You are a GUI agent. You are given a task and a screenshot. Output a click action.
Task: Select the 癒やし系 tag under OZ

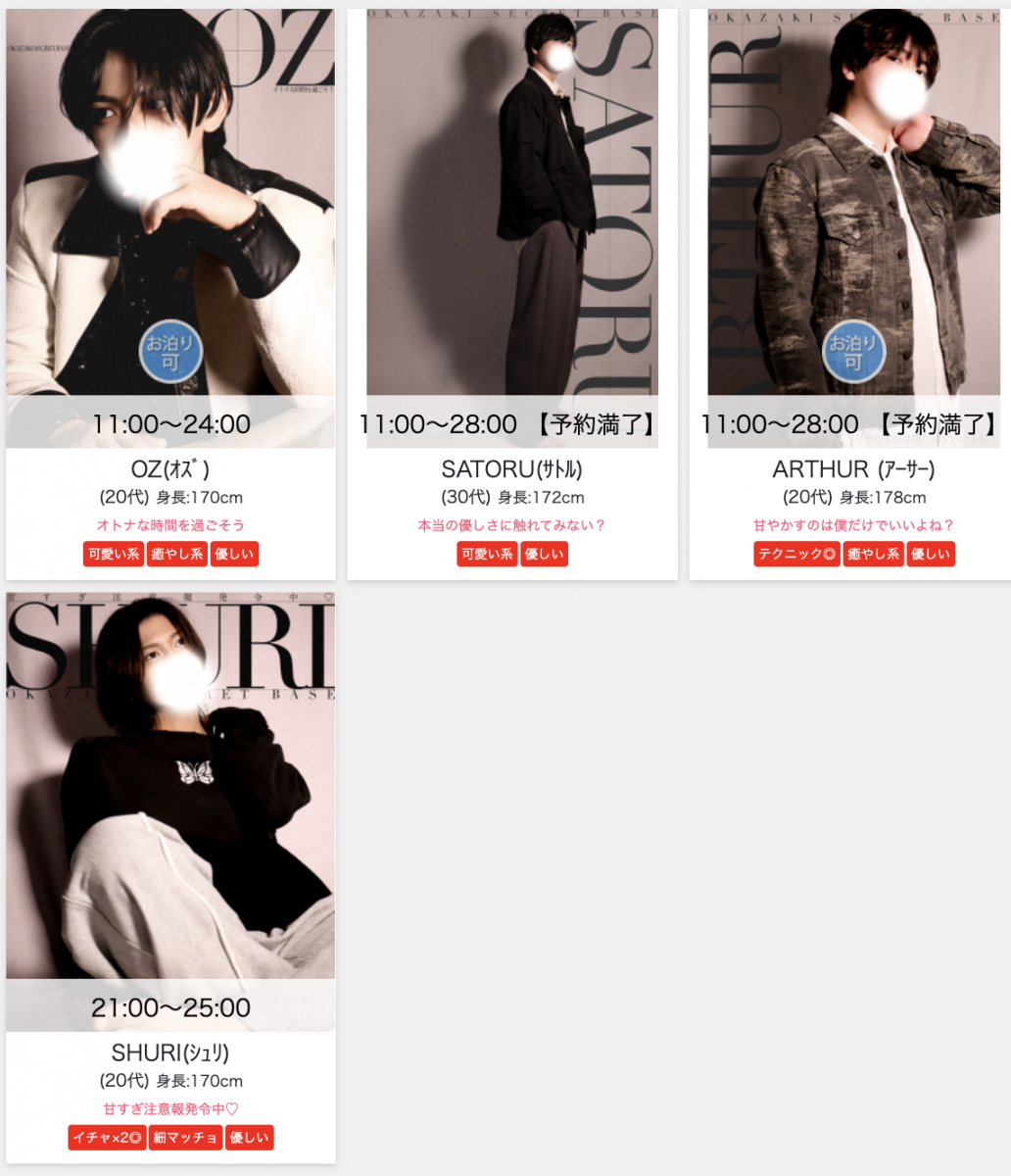tap(177, 555)
